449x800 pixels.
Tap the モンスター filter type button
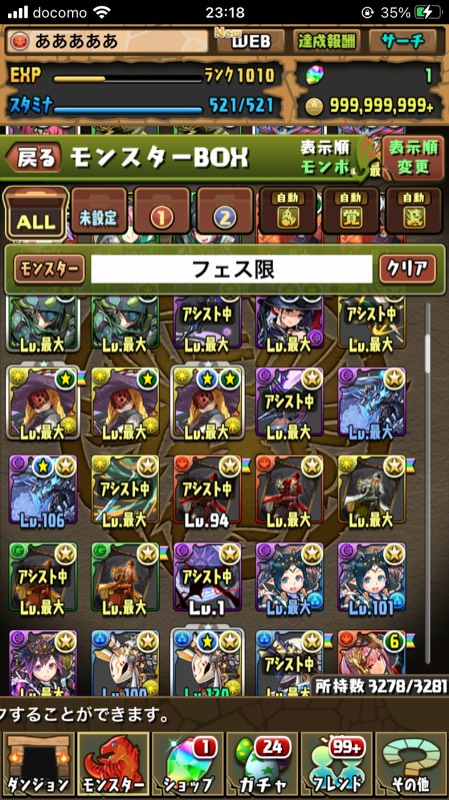click(x=49, y=269)
